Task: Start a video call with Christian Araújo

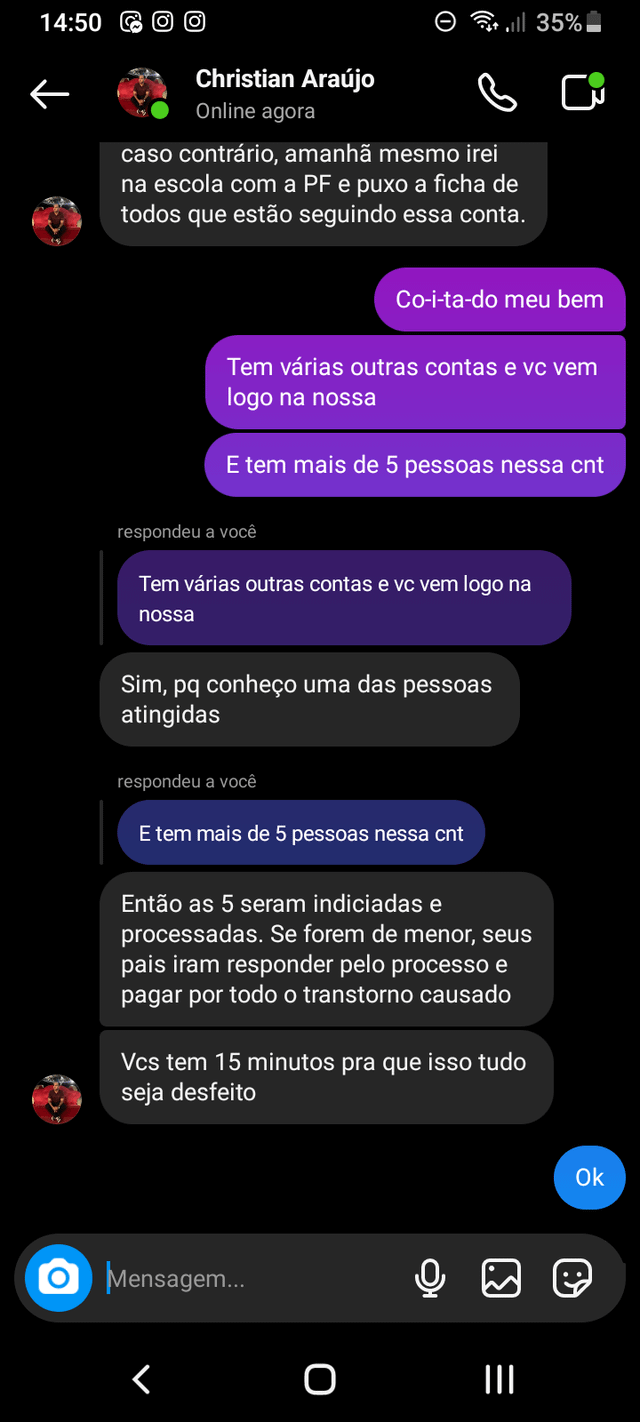Action: [x=583, y=93]
